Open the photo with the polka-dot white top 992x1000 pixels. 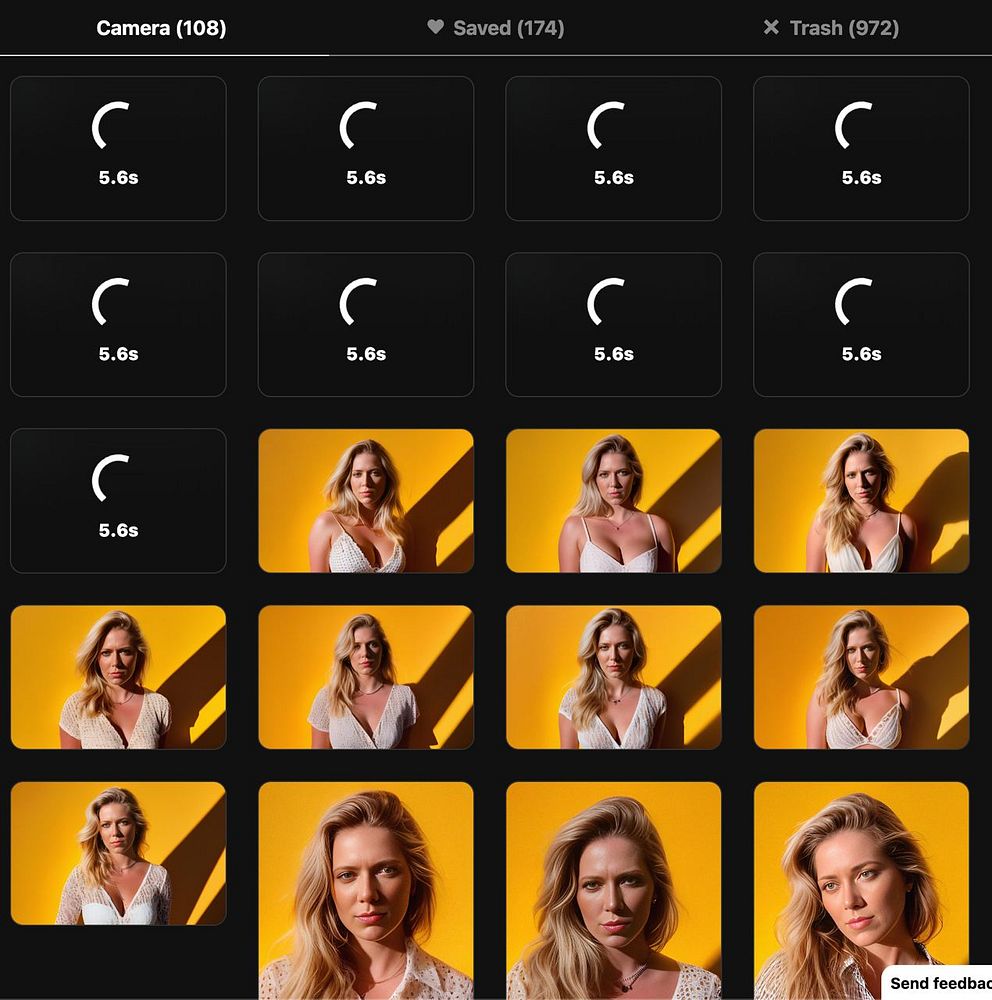coord(366,500)
